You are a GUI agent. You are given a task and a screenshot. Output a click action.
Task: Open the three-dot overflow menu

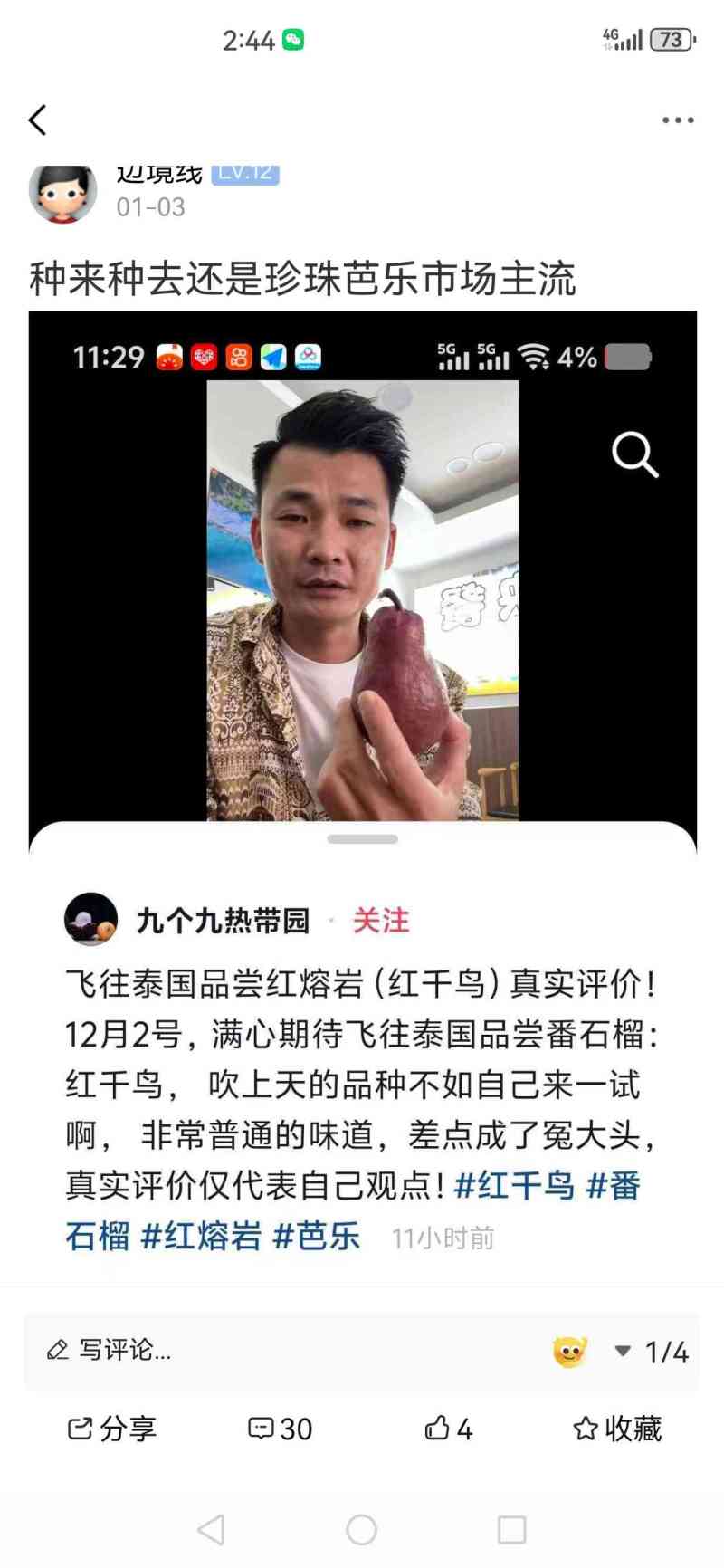[677, 120]
